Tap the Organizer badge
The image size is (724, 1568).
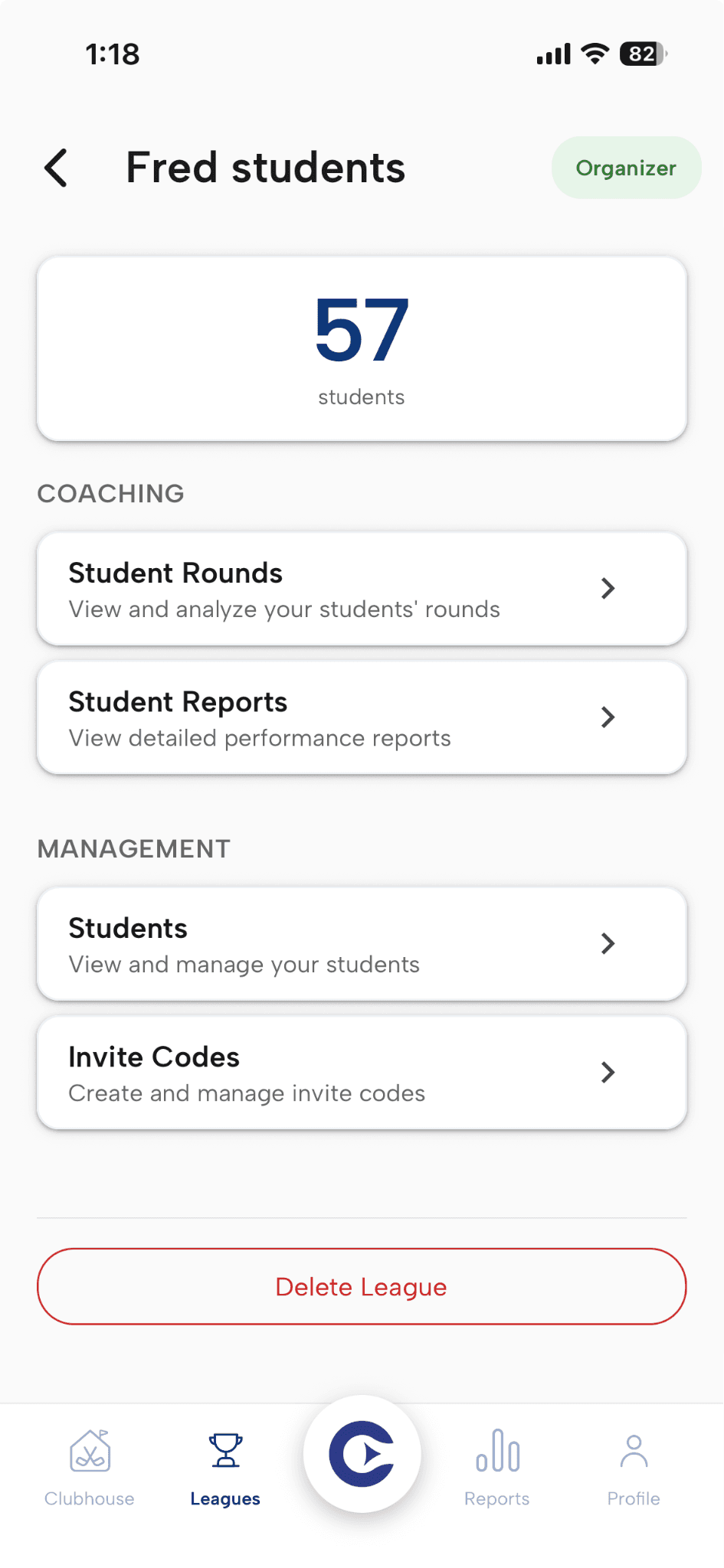point(626,168)
